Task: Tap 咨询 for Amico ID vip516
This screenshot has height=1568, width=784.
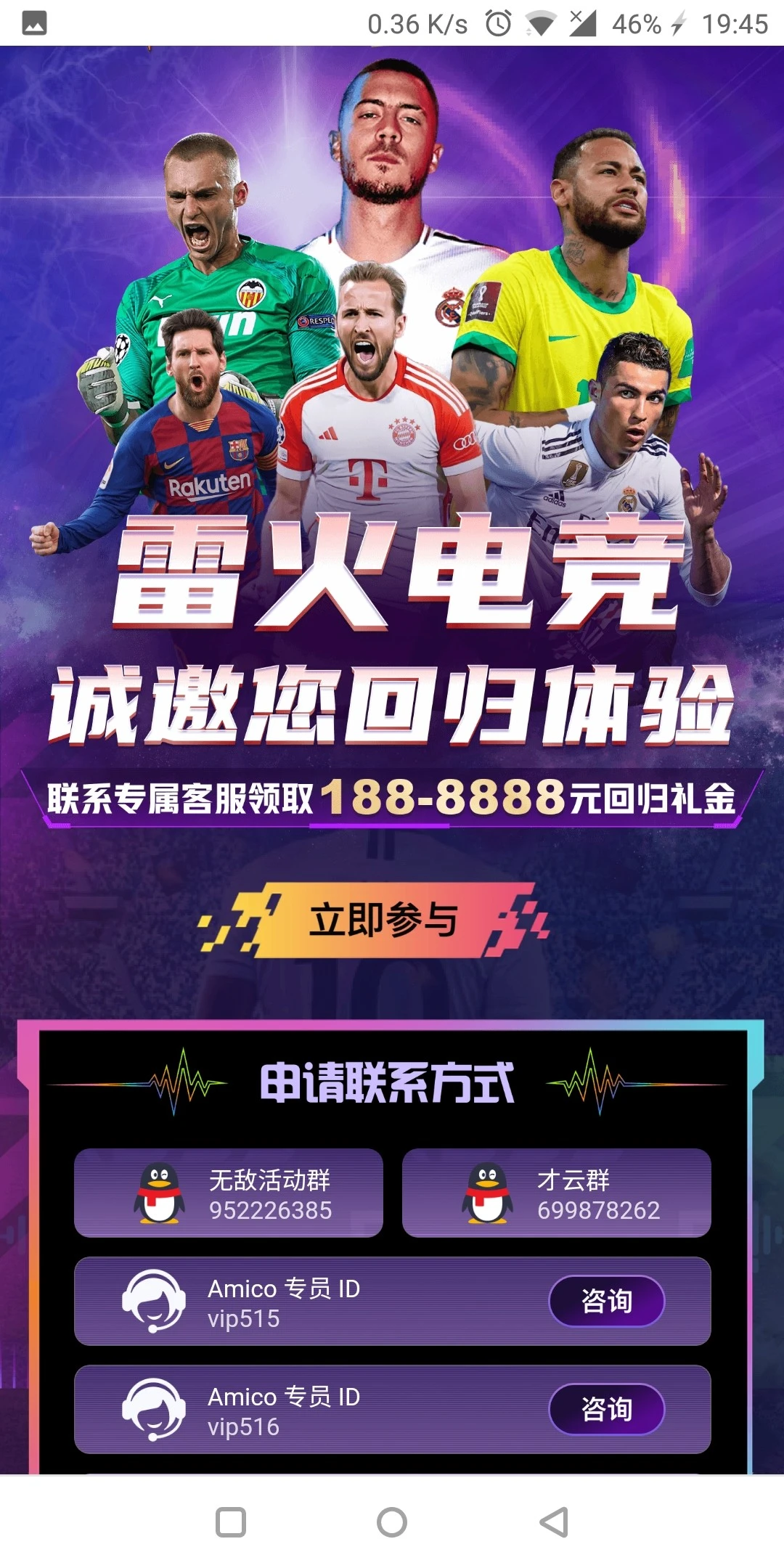Action: tap(606, 1409)
